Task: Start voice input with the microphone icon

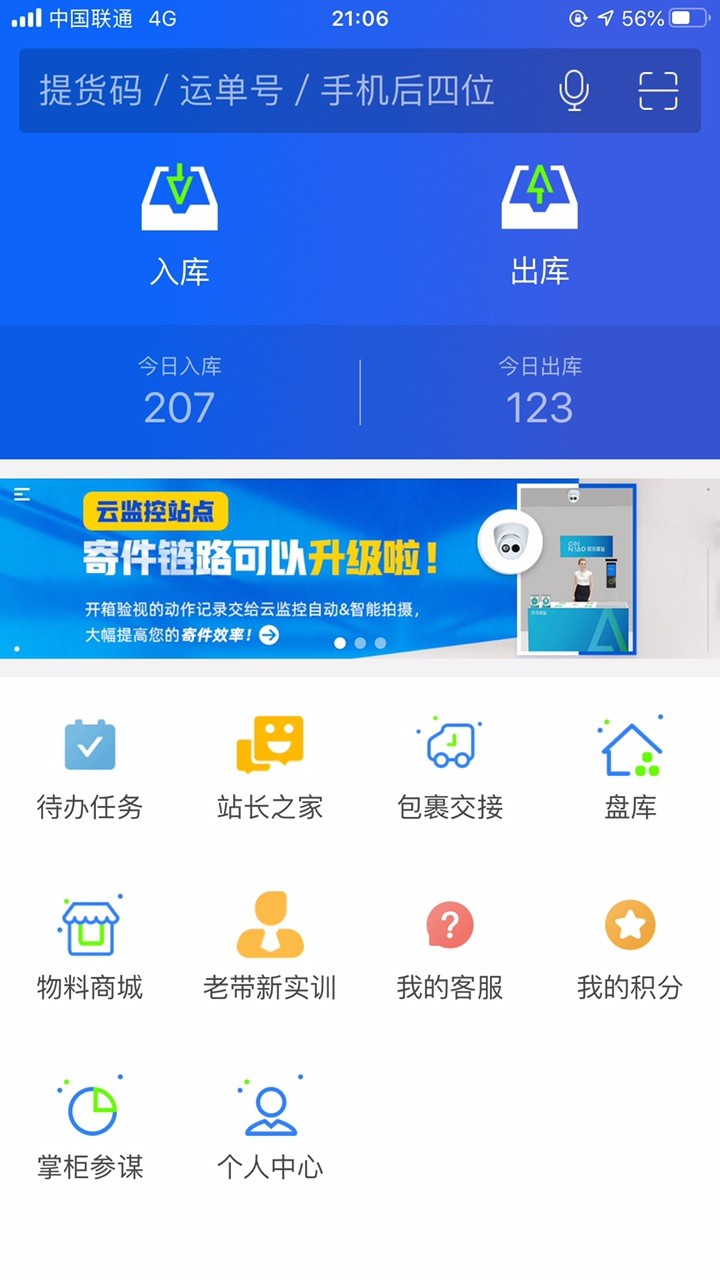Action: [573, 91]
